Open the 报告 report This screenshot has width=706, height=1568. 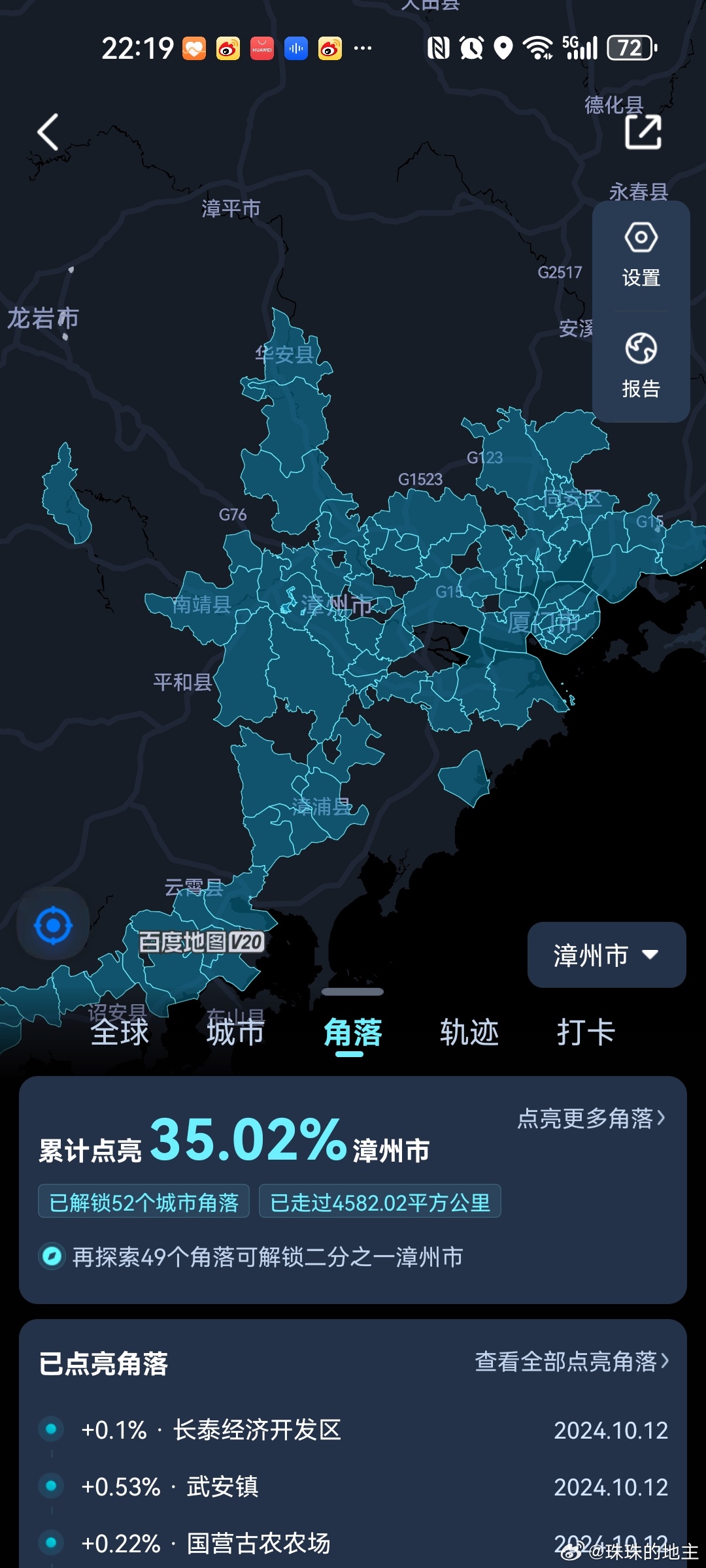tap(641, 366)
